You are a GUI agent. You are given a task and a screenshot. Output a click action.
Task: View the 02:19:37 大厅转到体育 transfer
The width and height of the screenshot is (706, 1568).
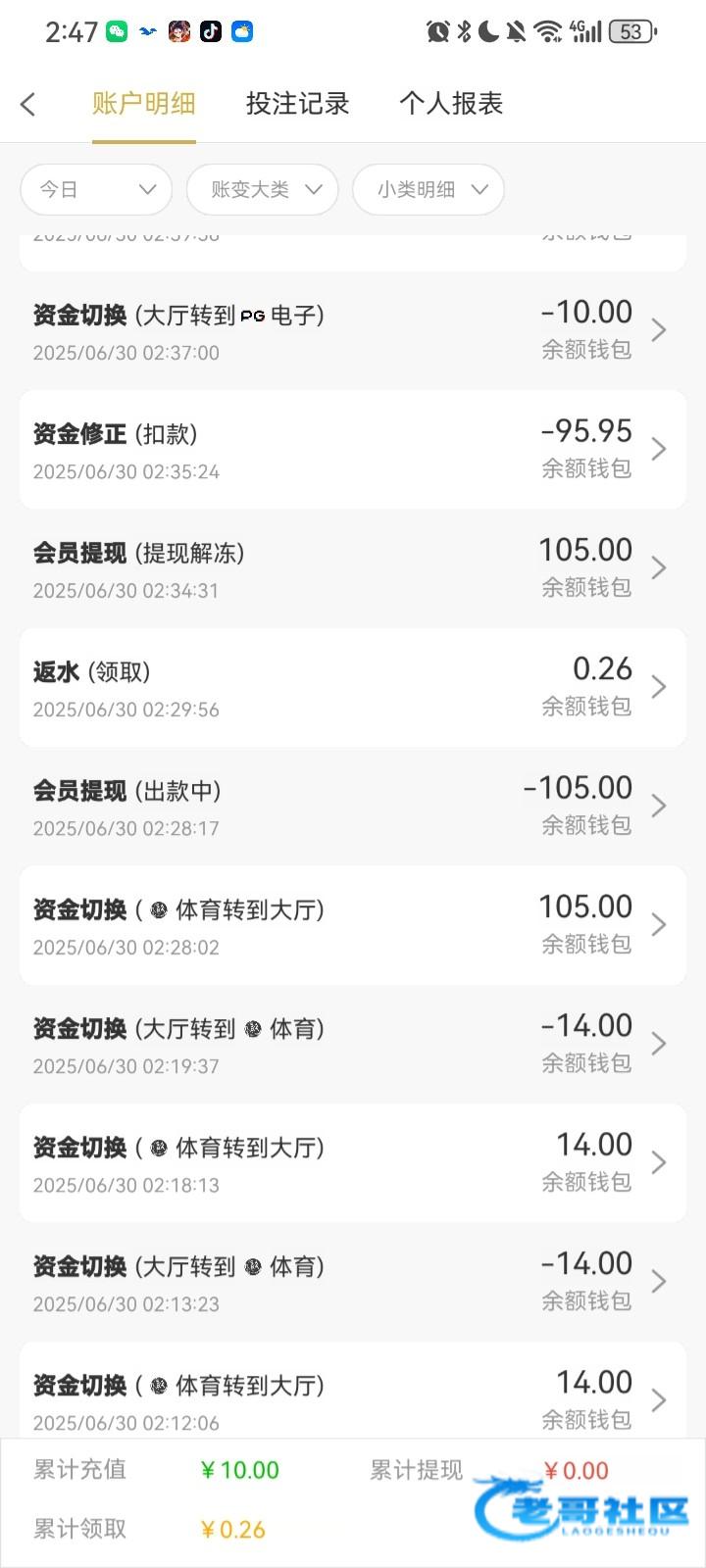352,1045
